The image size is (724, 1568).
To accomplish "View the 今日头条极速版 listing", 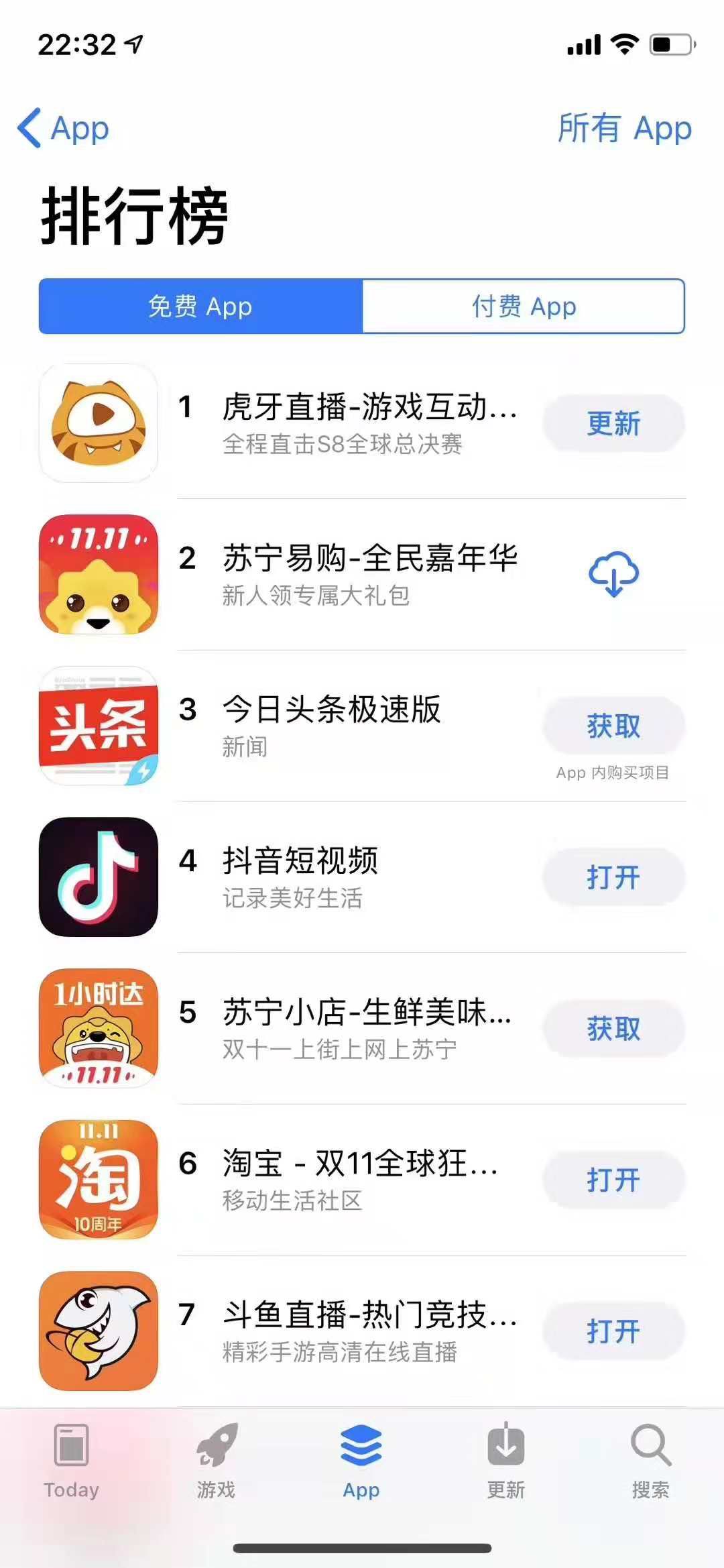I will tap(332, 724).
